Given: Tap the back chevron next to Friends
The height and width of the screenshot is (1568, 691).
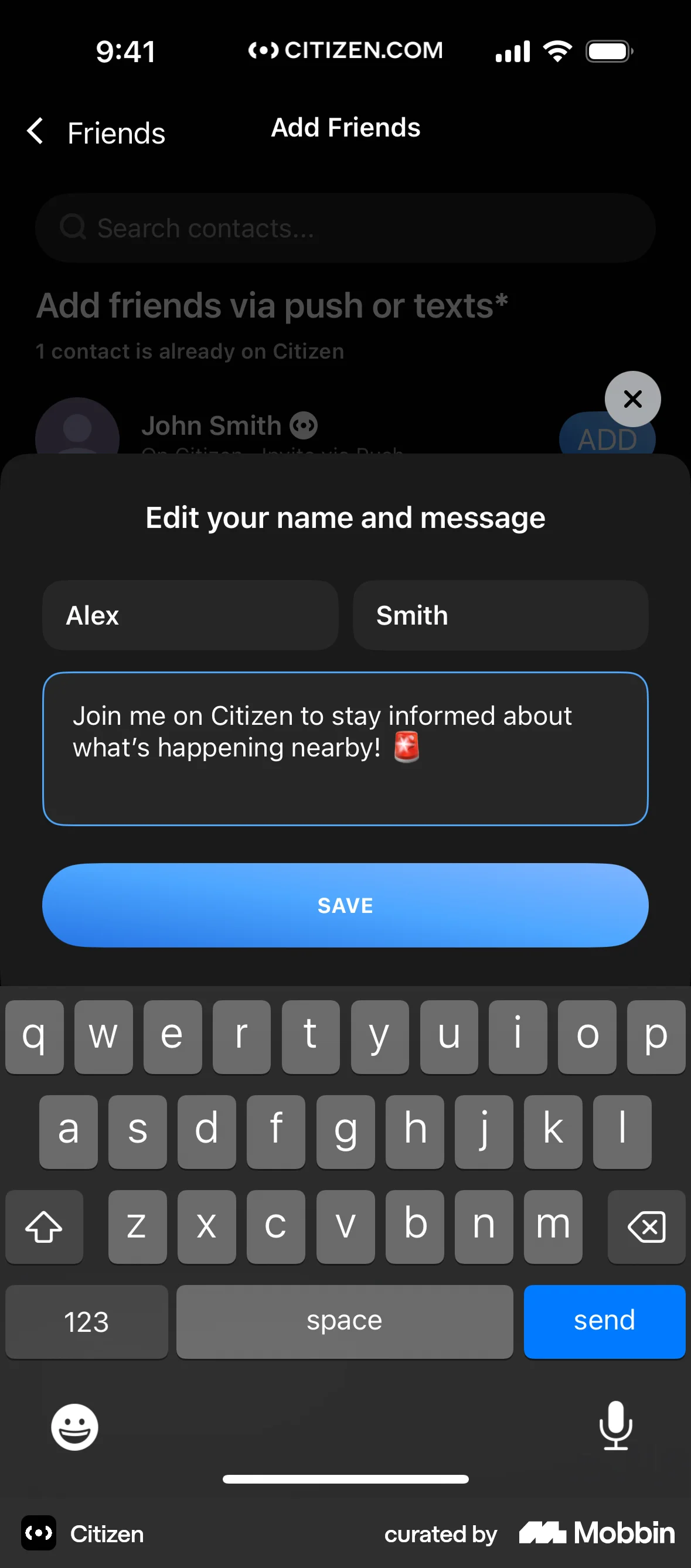Looking at the screenshot, I should tap(35, 130).
